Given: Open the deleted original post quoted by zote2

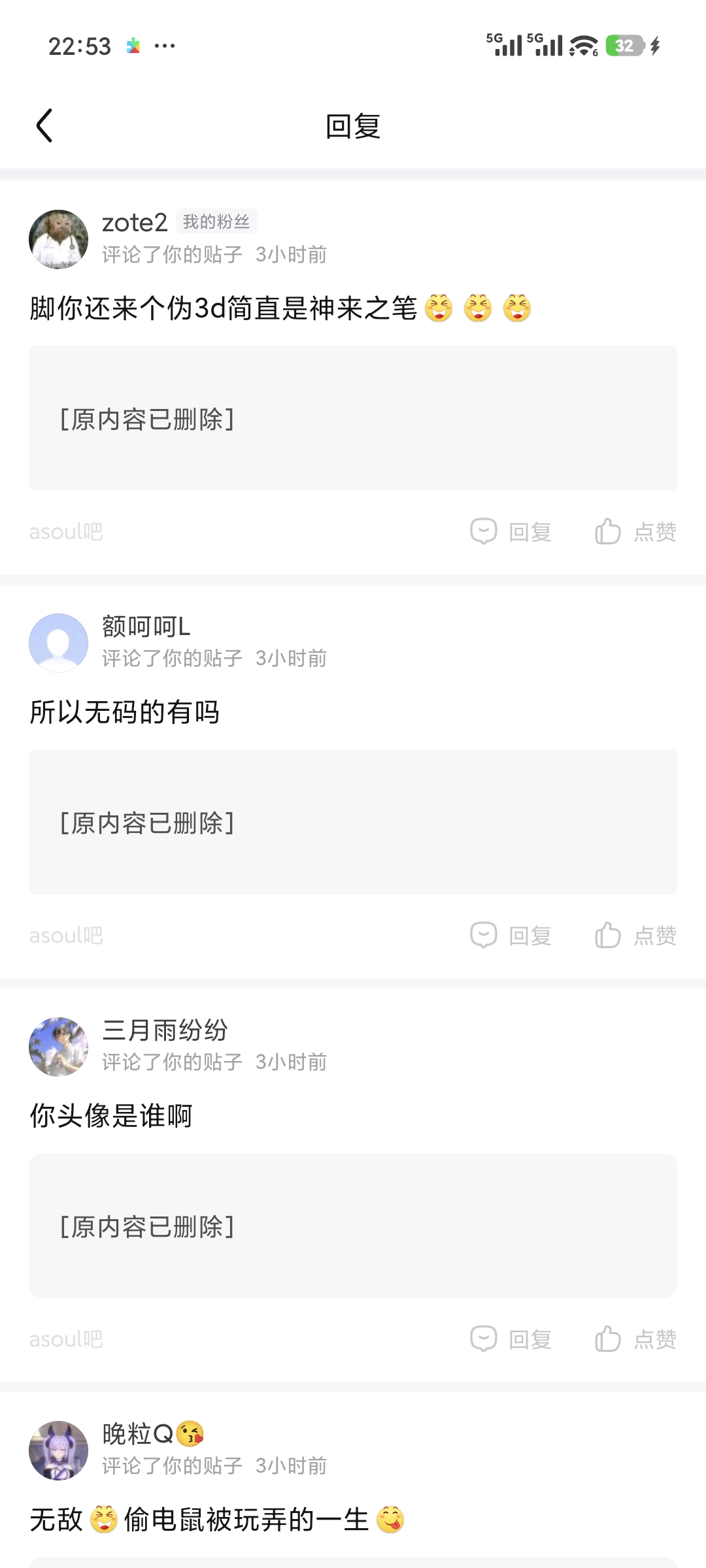Looking at the screenshot, I should tap(353, 418).
